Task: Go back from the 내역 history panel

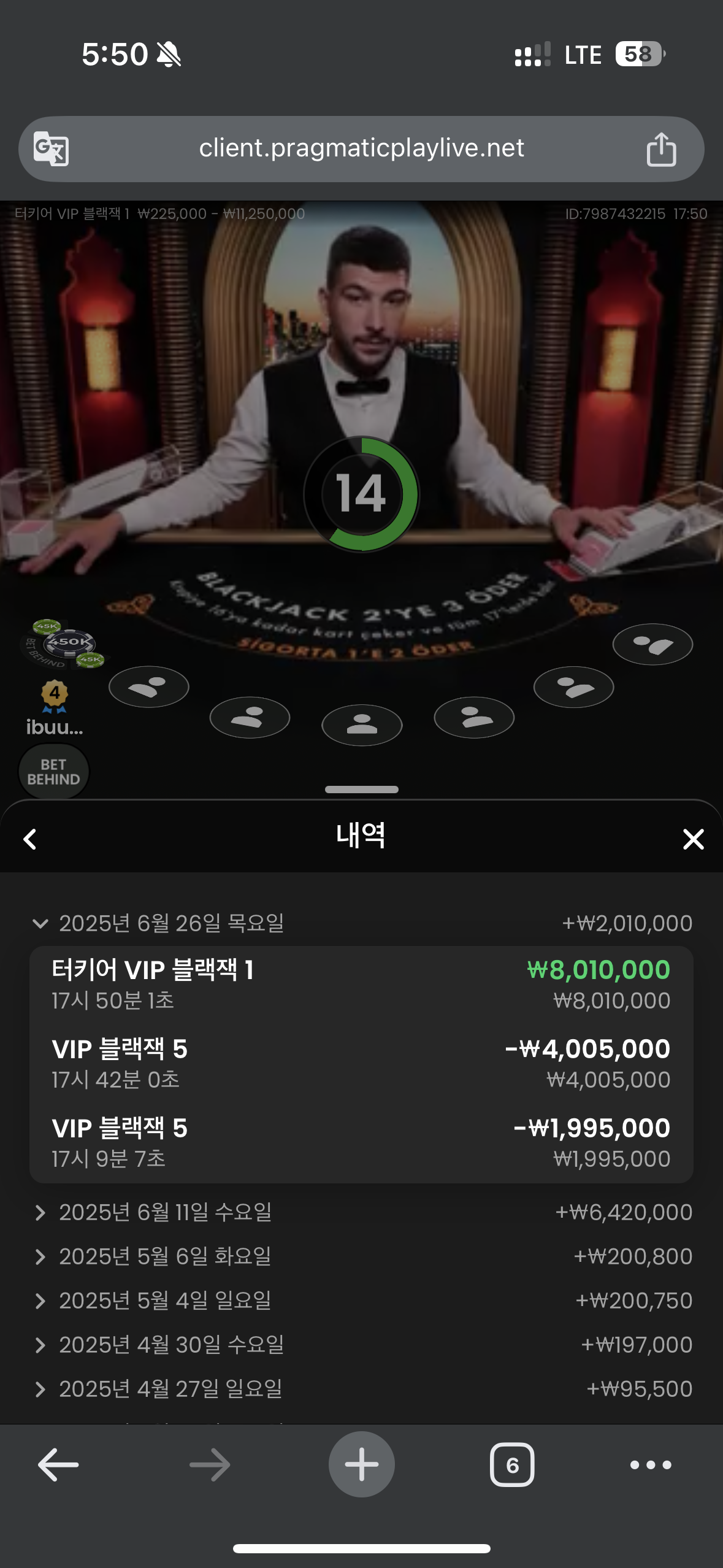Action: click(30, 839)
